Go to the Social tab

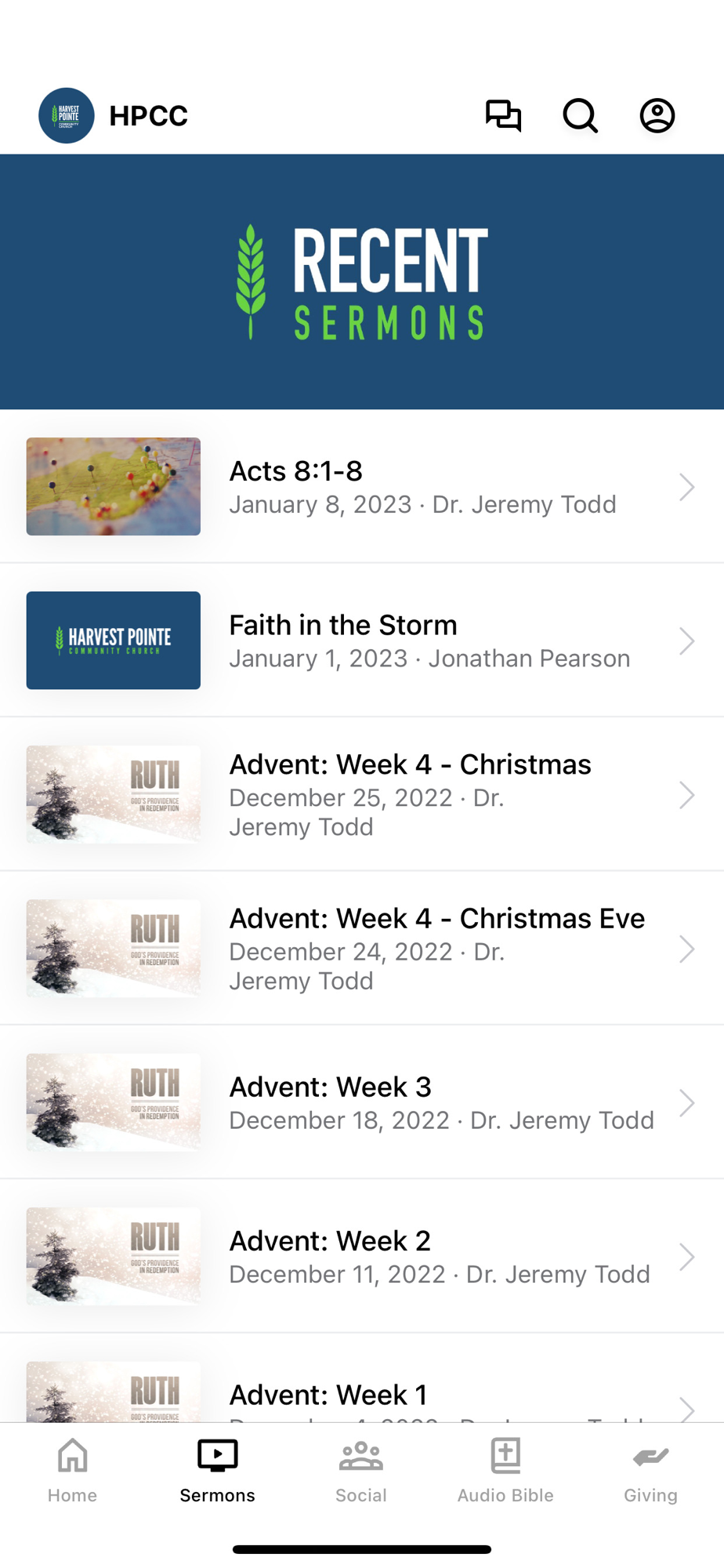(x=361, y=1471)
